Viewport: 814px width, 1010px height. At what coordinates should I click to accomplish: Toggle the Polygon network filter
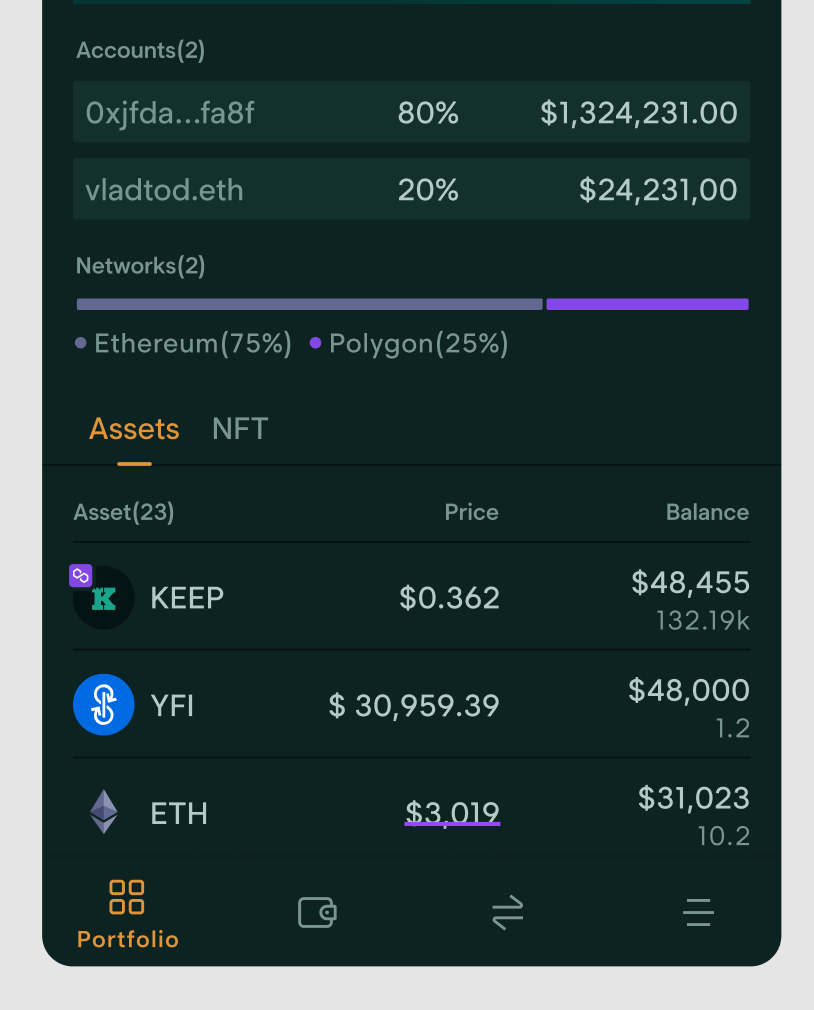[409, 343]
